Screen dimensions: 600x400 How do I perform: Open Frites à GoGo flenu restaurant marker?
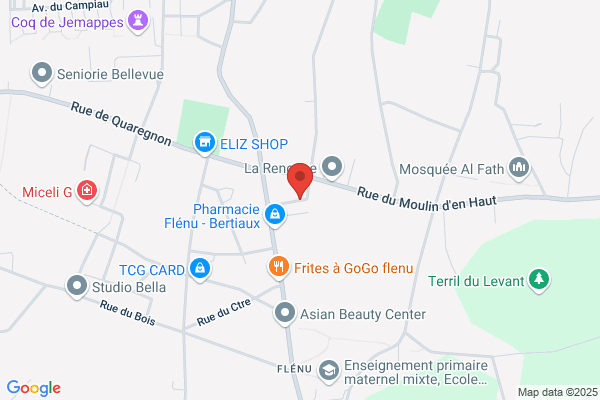[279, 268]
